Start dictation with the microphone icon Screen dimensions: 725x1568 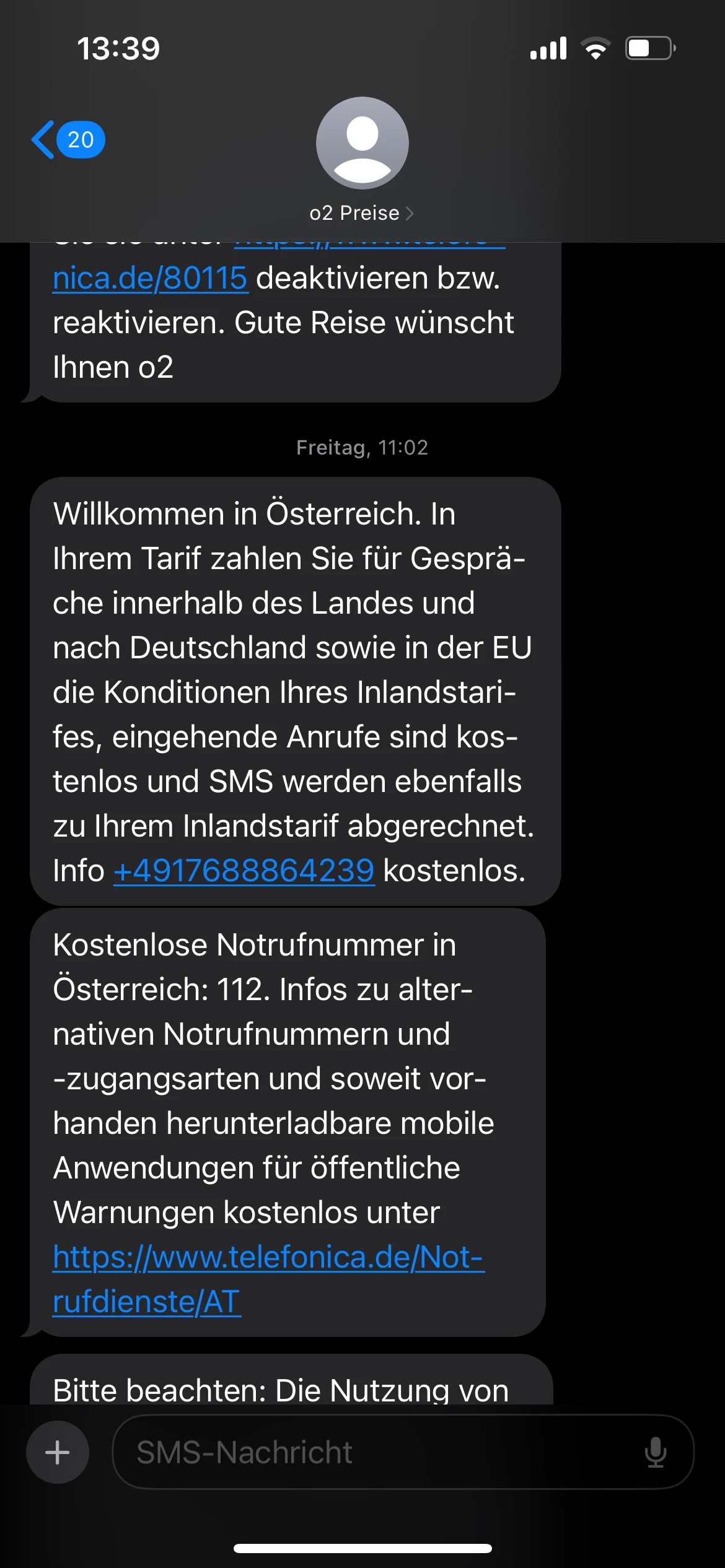[x=655, y=1452]
